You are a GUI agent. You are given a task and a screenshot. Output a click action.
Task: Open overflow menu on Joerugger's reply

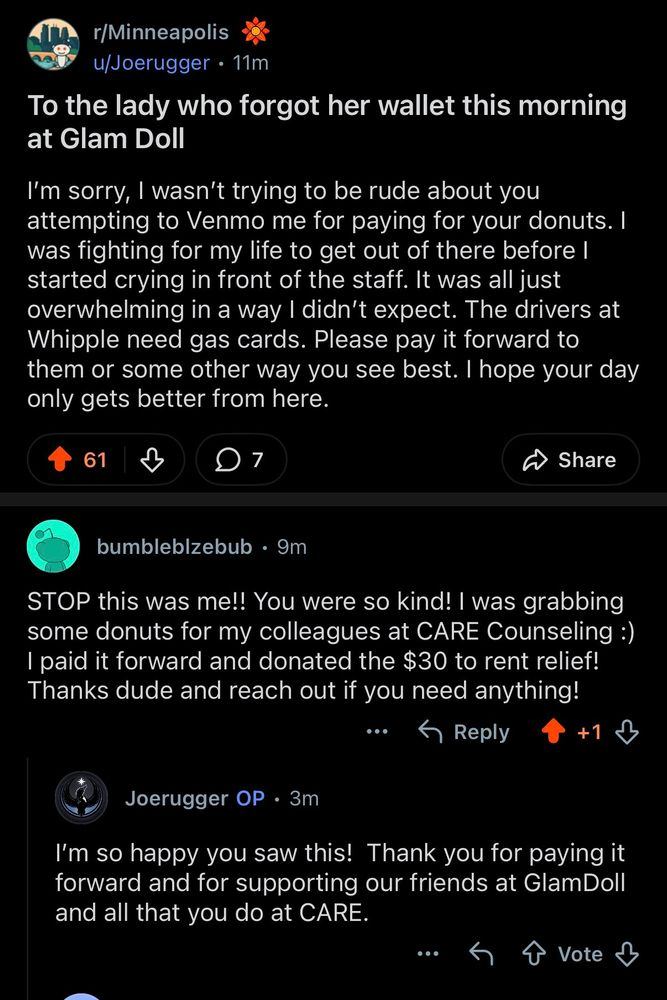[427, 954]
